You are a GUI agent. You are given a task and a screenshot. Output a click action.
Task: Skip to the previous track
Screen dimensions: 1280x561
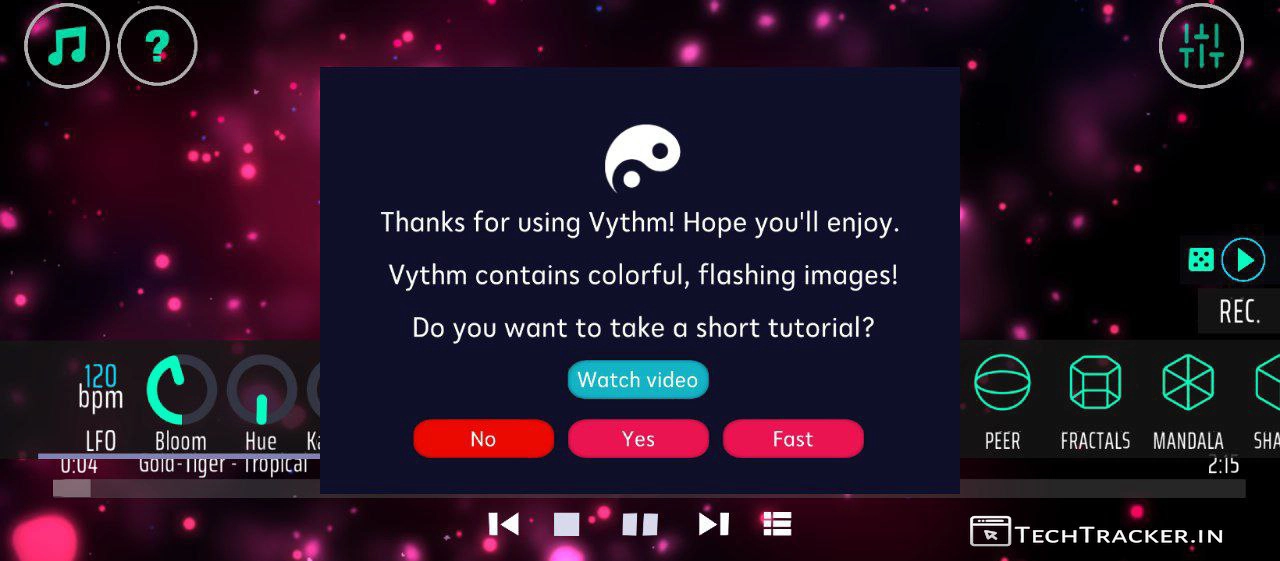(x=503, y=524)
